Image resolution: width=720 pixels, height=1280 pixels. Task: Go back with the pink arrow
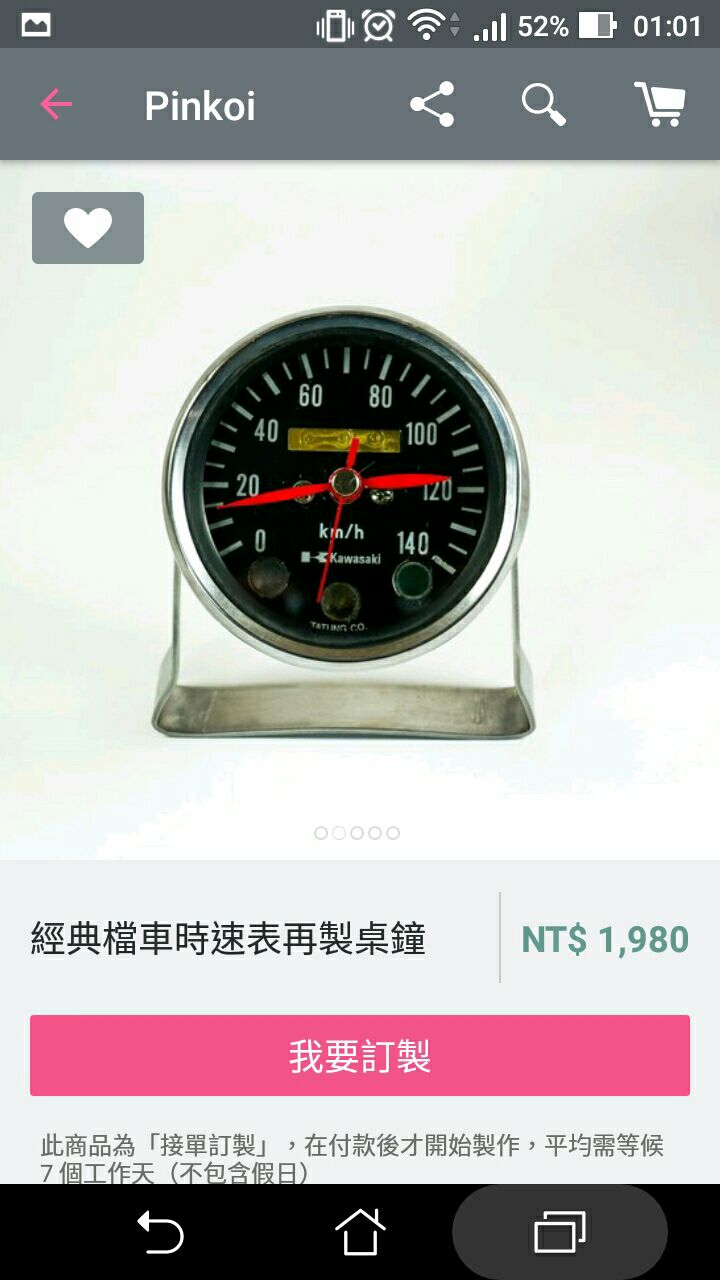coord(56,104)
